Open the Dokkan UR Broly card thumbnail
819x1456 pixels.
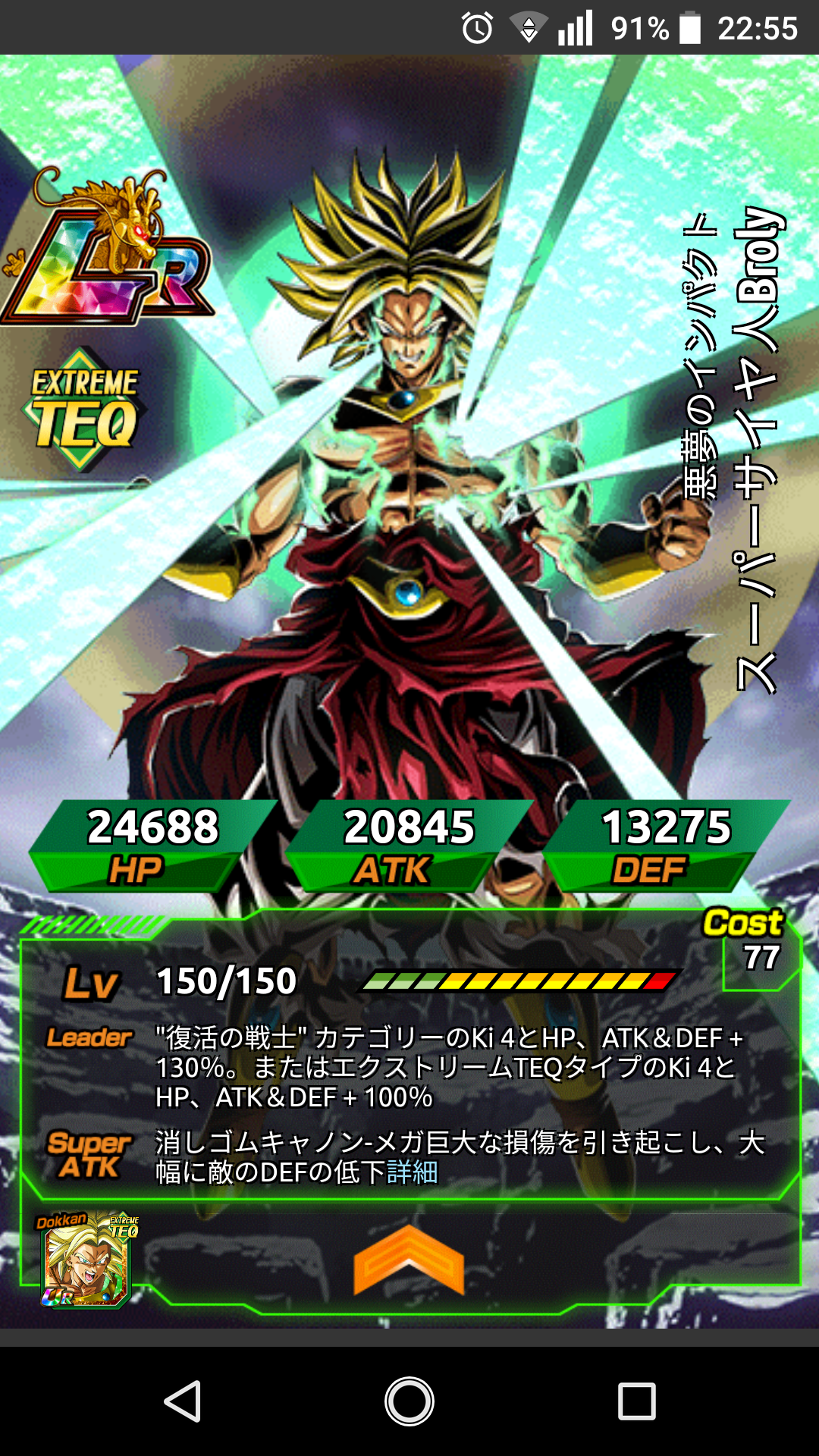tap(86, 1260)
